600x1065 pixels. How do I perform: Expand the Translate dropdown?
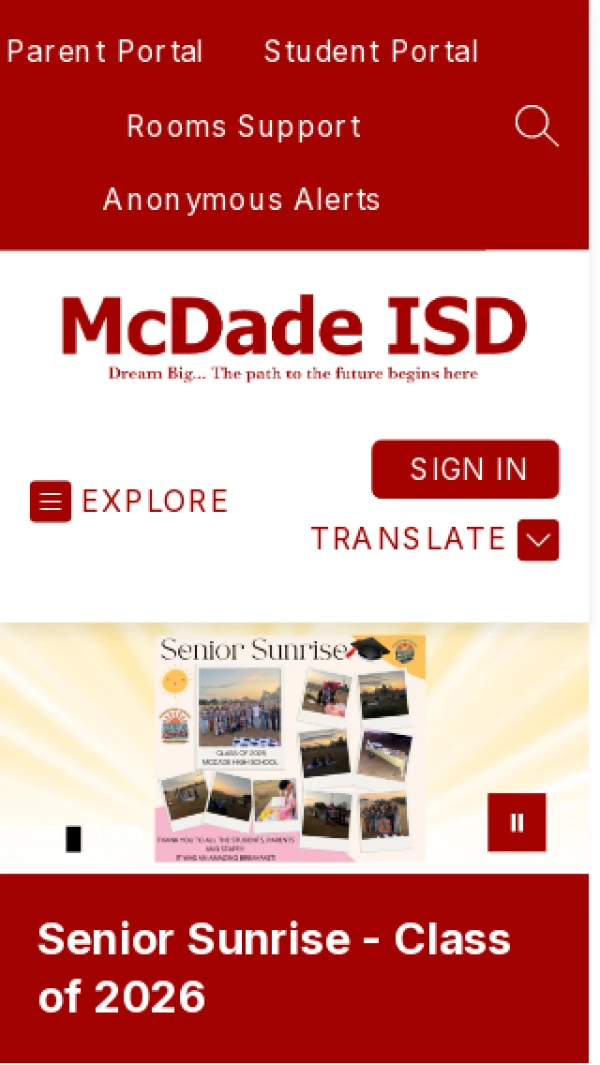coord(537,540)
